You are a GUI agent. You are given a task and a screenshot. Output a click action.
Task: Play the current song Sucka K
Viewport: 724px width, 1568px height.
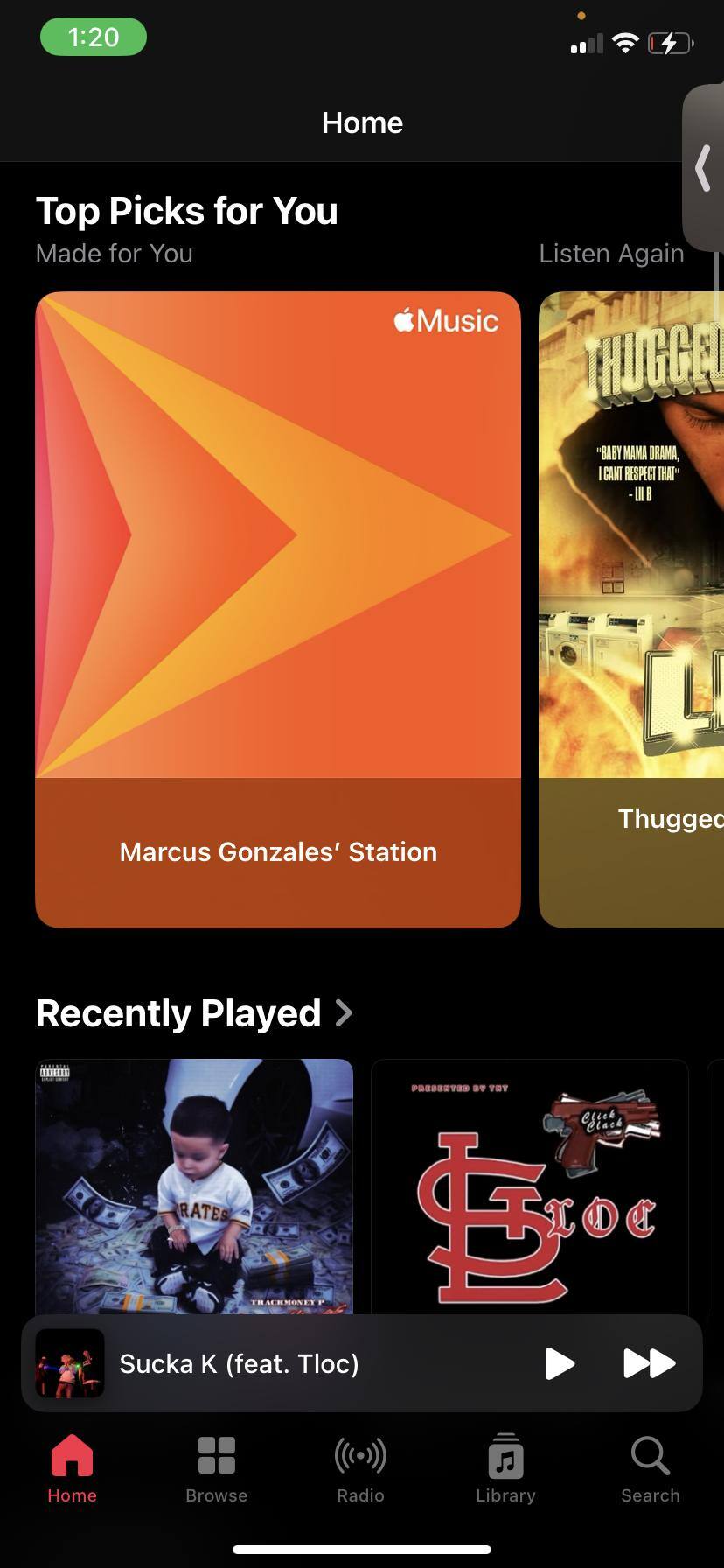(x=560, y=1363)
